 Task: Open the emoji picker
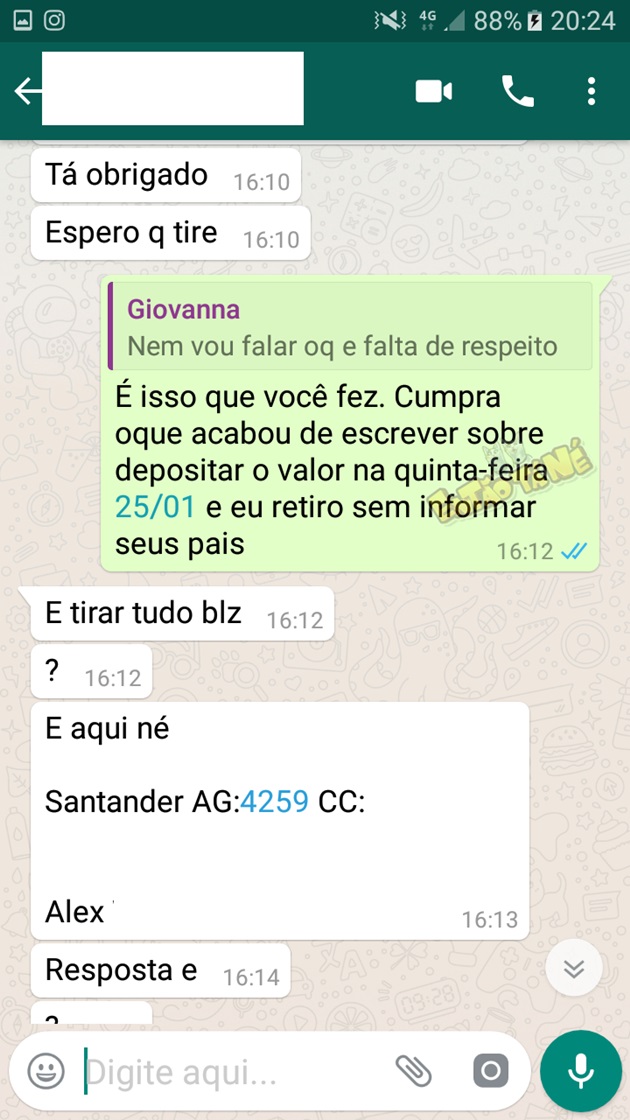[46, 1072]
